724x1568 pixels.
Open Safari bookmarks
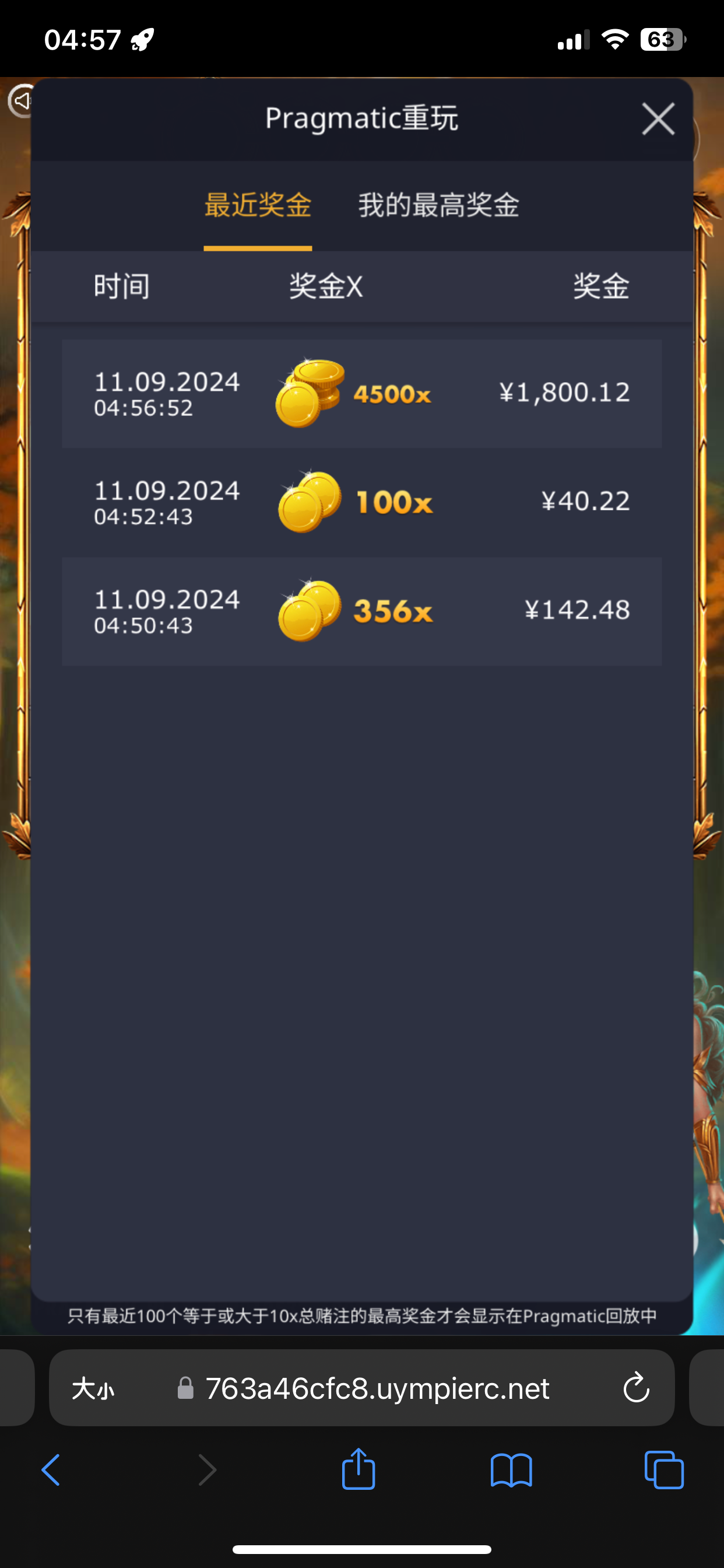click(511, 1470)
